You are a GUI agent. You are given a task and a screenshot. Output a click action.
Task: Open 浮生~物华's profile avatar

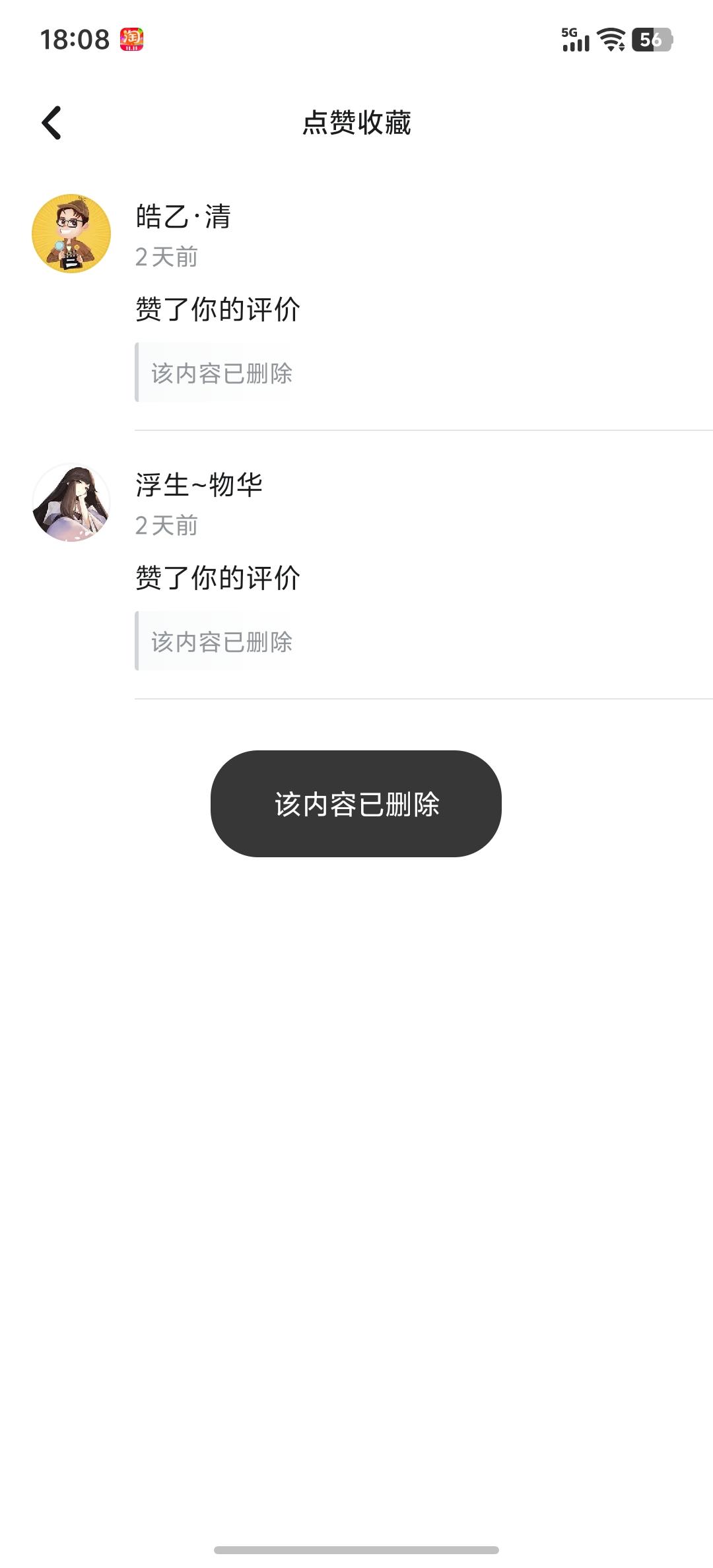pyautogui.click(x=71, y=503)
